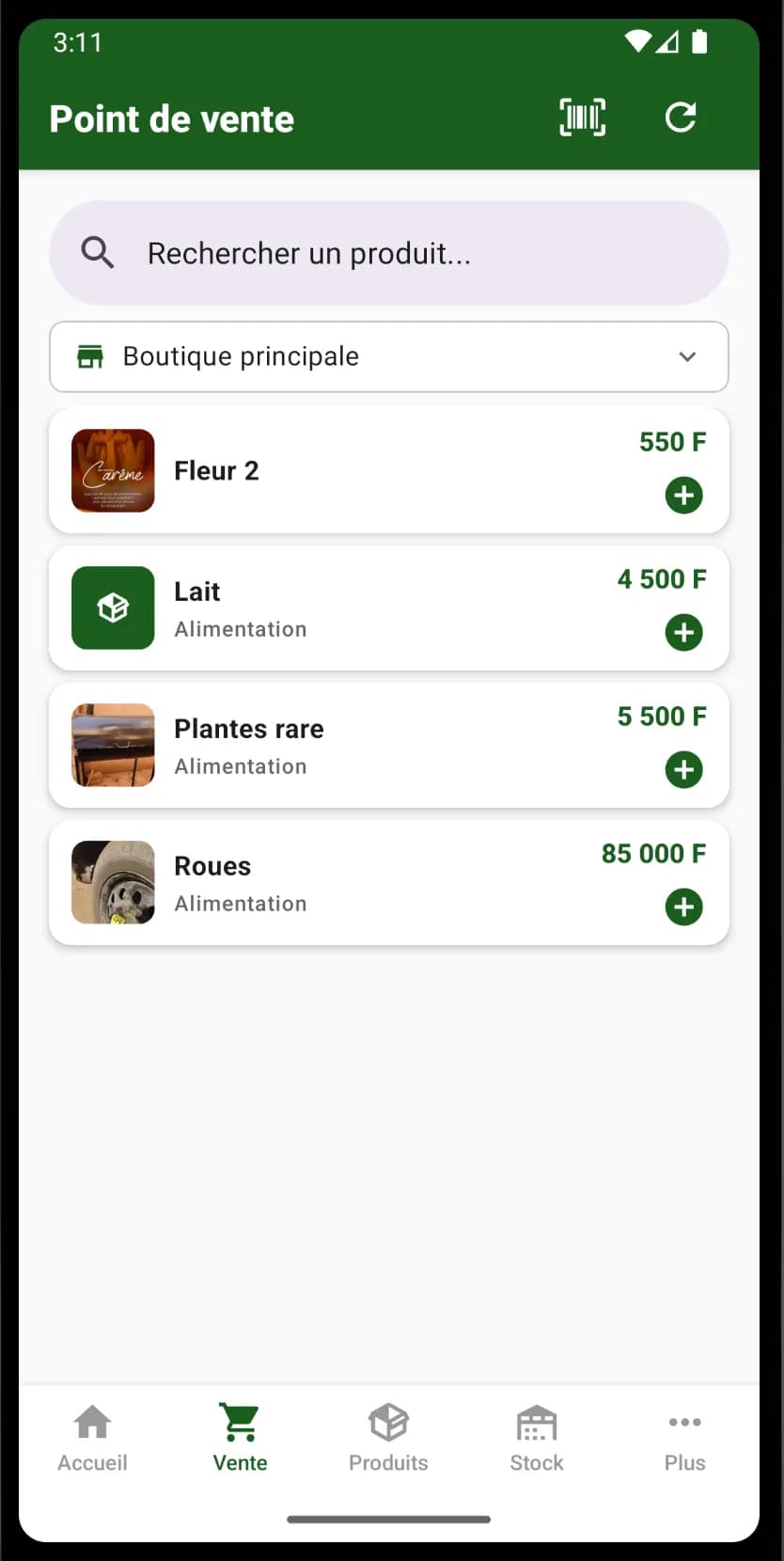Open the boutique selection chevron
784x1561 pixels.
click(x=687, y=356)
